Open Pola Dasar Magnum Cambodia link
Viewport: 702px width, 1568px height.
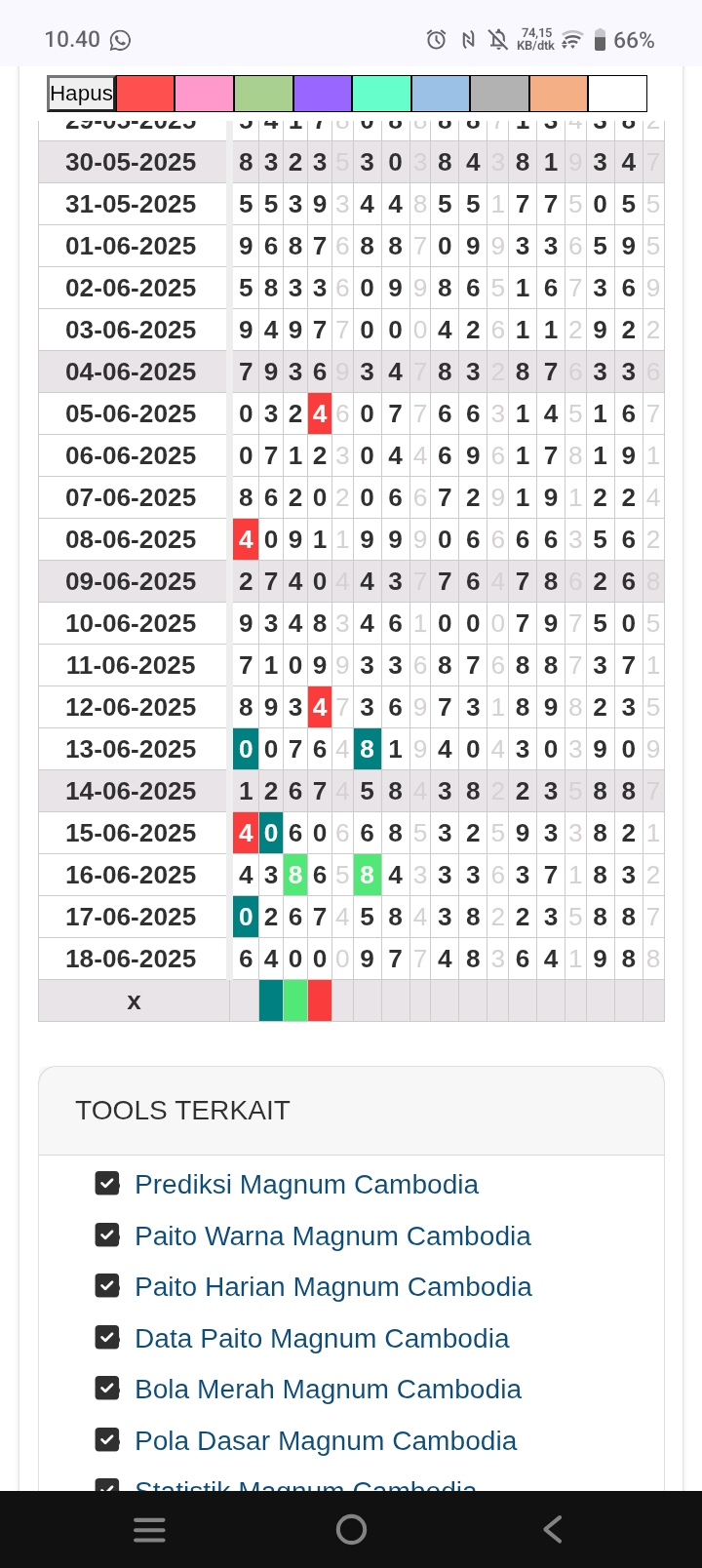326,1440
